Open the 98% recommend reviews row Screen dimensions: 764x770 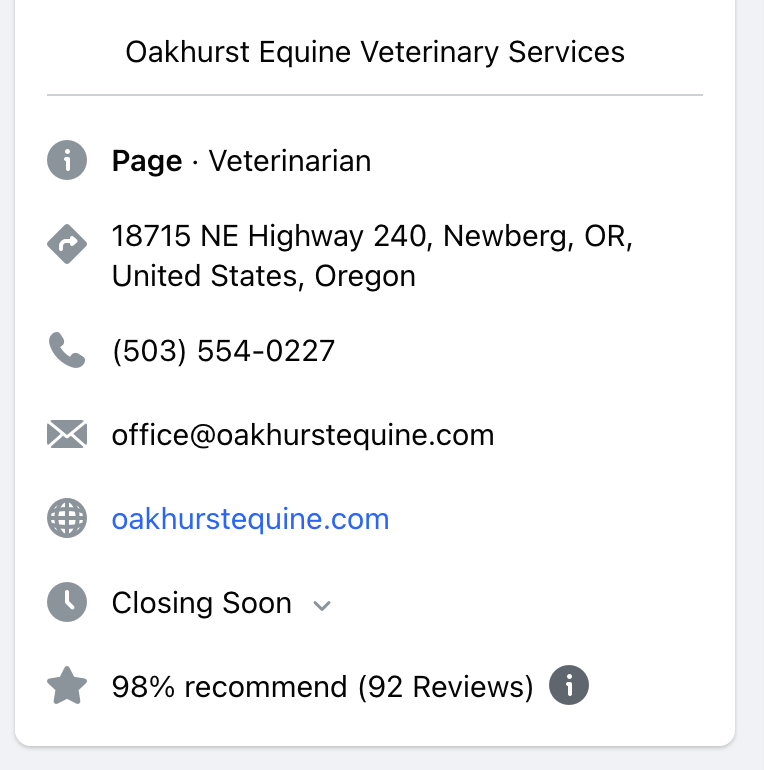[322, 687]
